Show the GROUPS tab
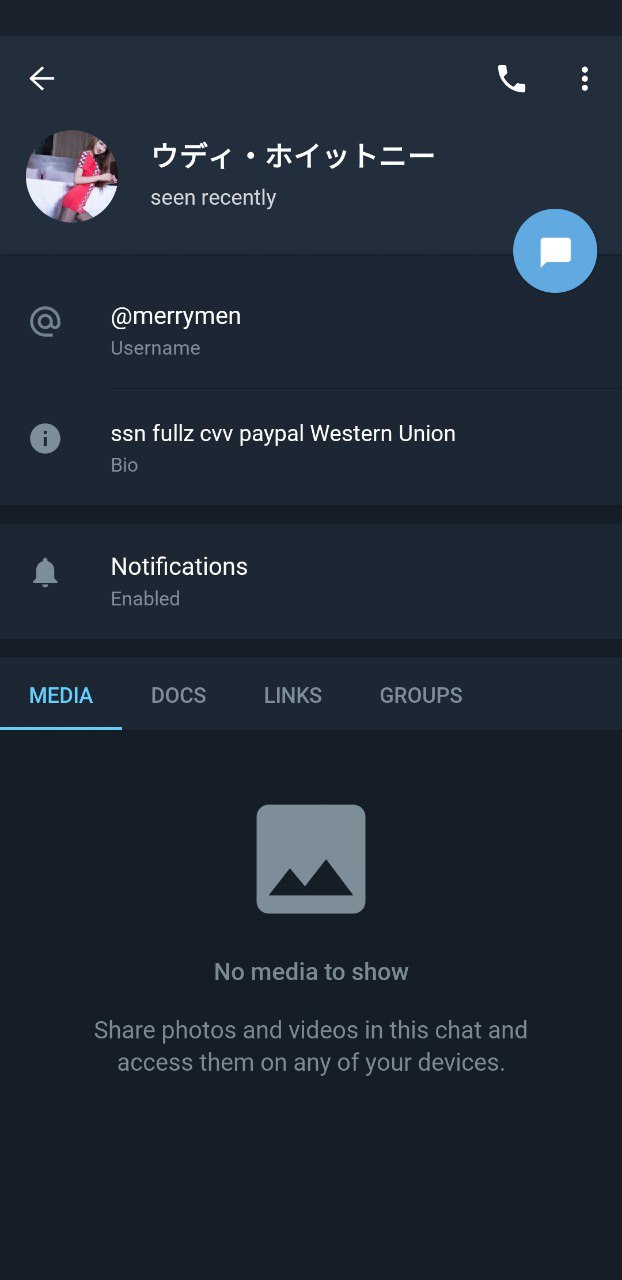 click(421, 696)
